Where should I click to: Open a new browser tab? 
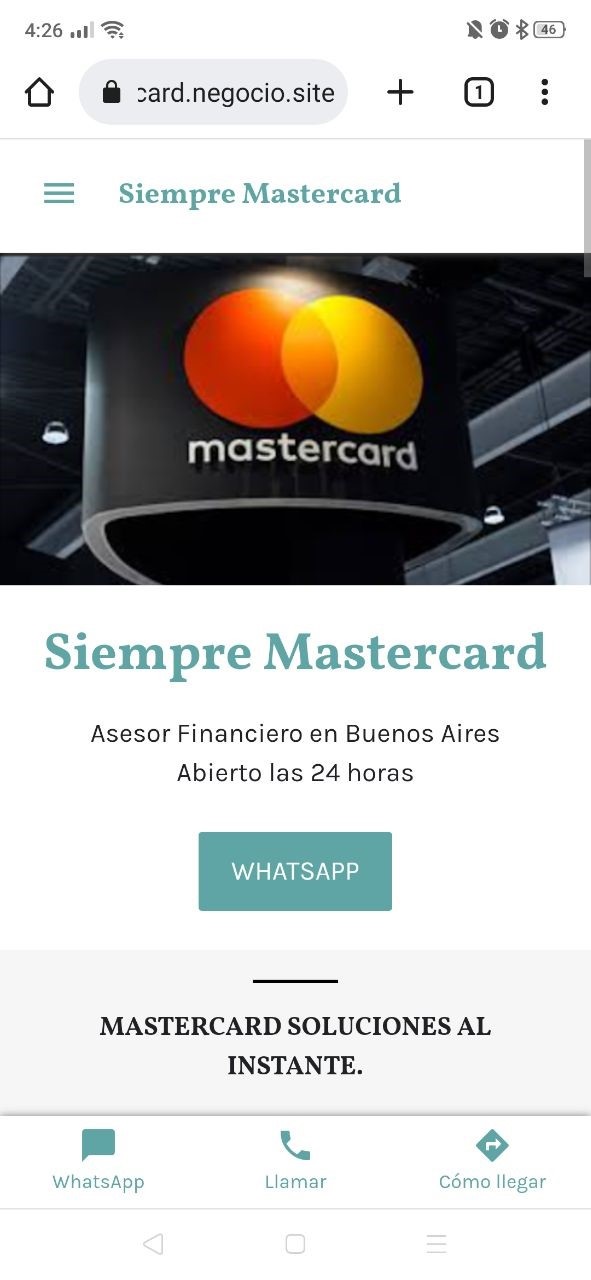(x=400, y=93)
